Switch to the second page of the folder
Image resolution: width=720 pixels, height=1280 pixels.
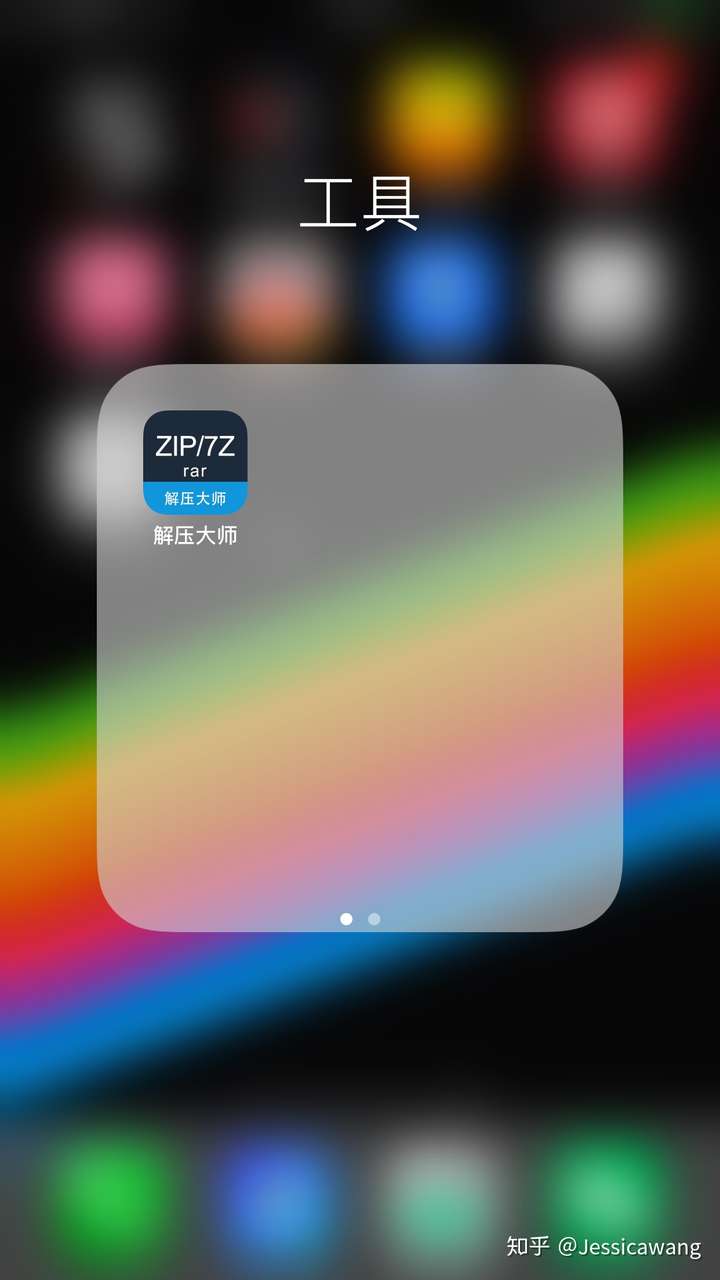374,919
